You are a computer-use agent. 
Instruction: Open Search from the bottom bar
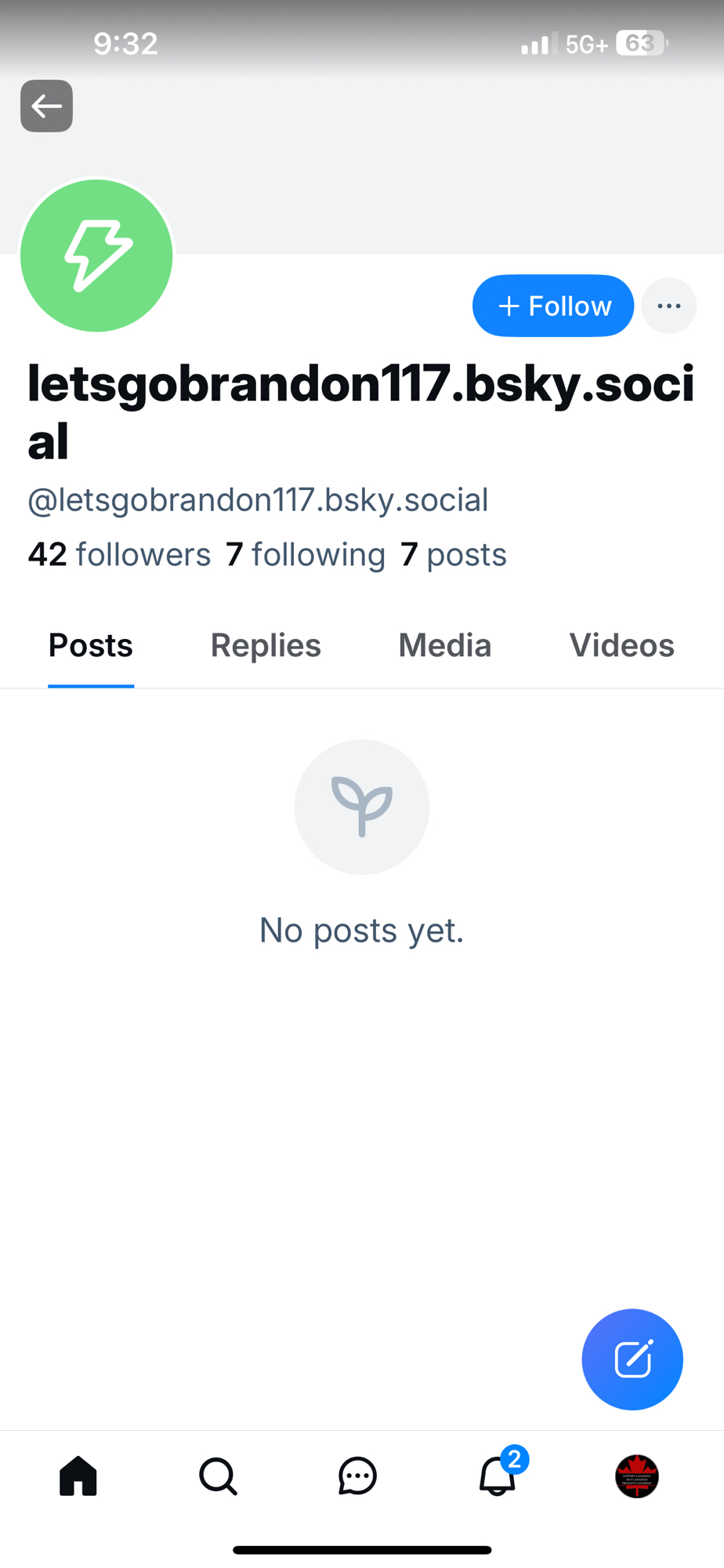pos(218,1476)
